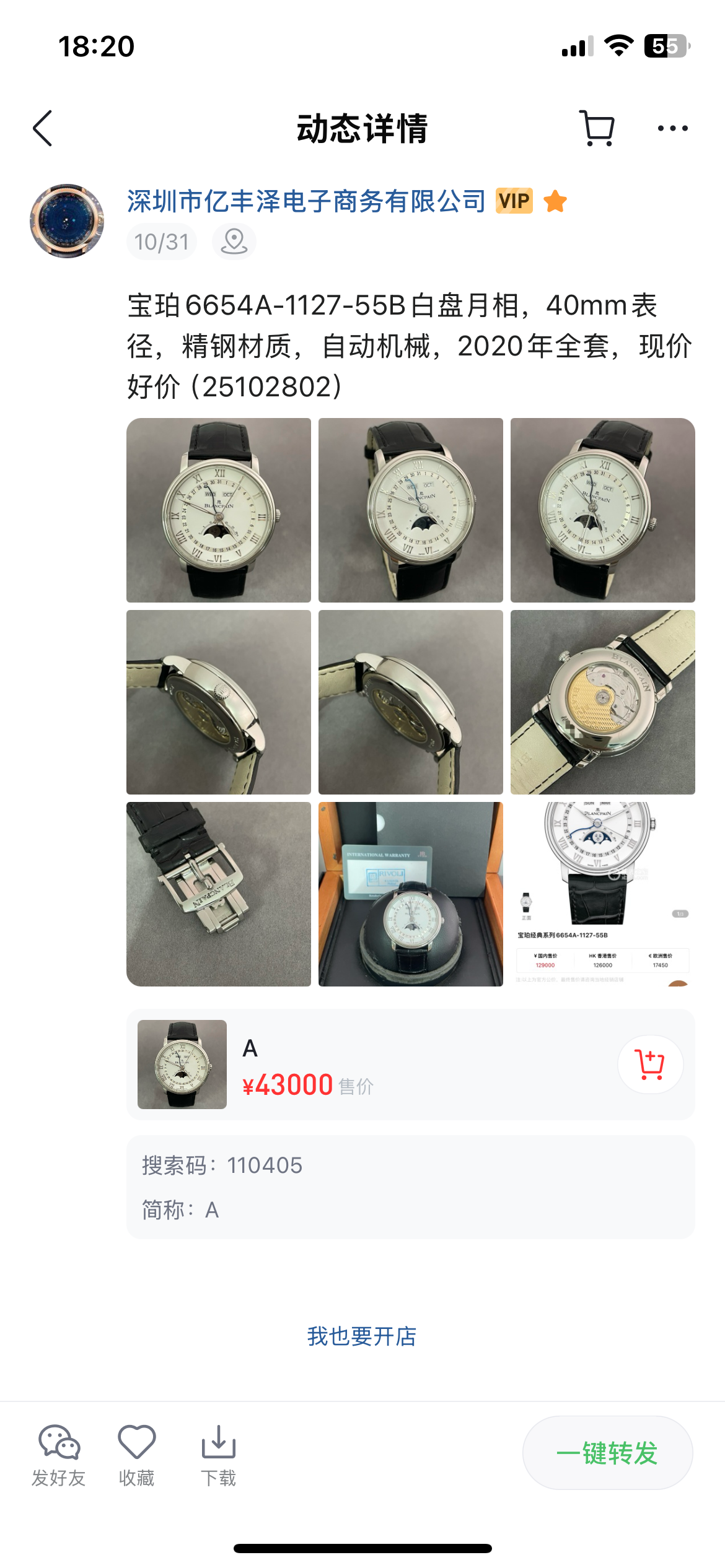Share with a friend via 发好友
The width and height of the screenshot is (725, 1568).
59,1454
